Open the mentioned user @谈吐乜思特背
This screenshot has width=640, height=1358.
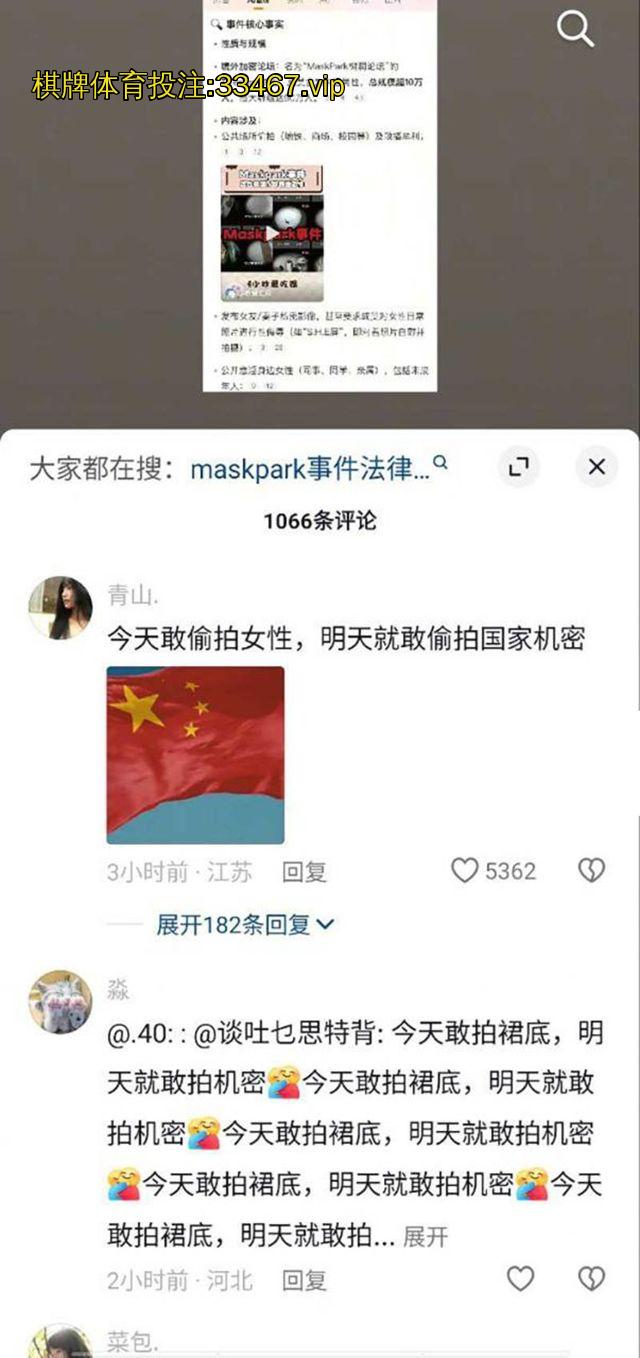(x=288, y=1033)
